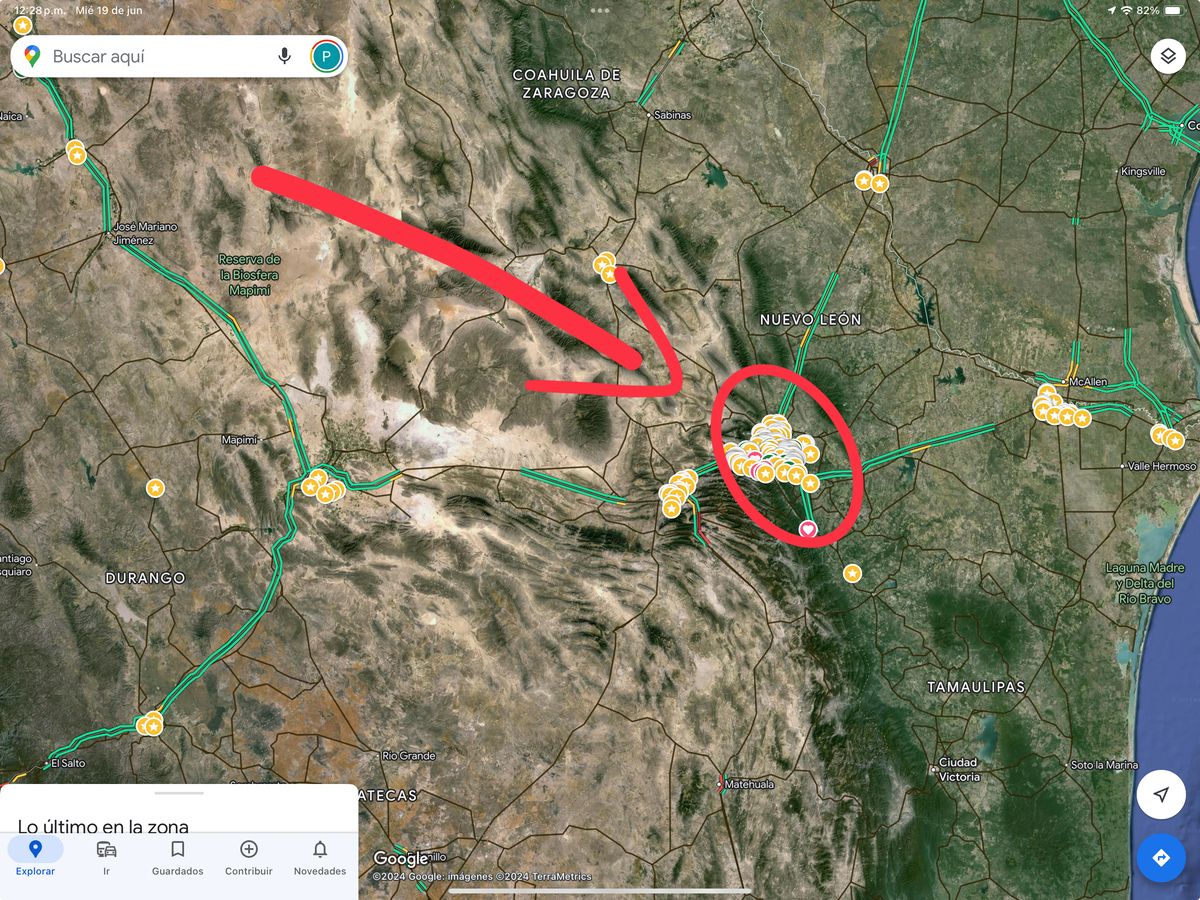Select the Explorar tab

(x=35, y=857)
